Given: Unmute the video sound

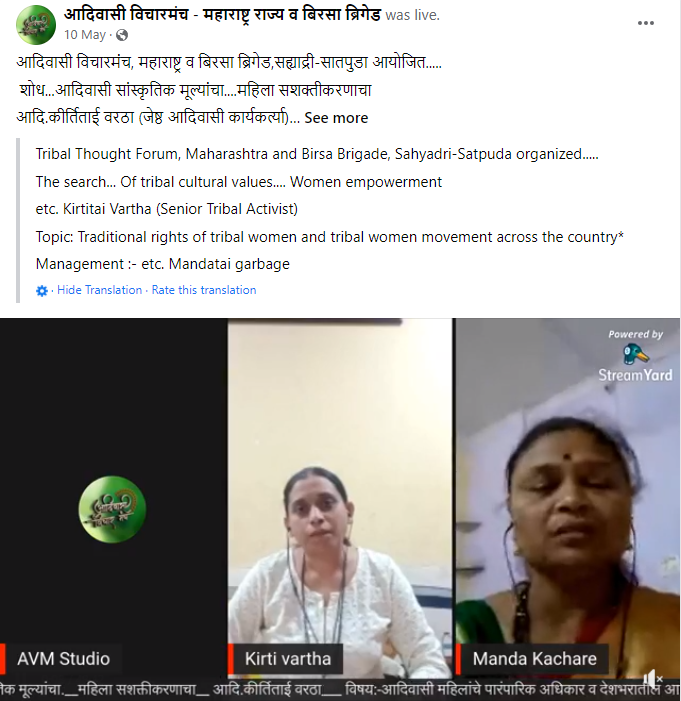Looking at the screenshot, I should click(x=653, y=679).
